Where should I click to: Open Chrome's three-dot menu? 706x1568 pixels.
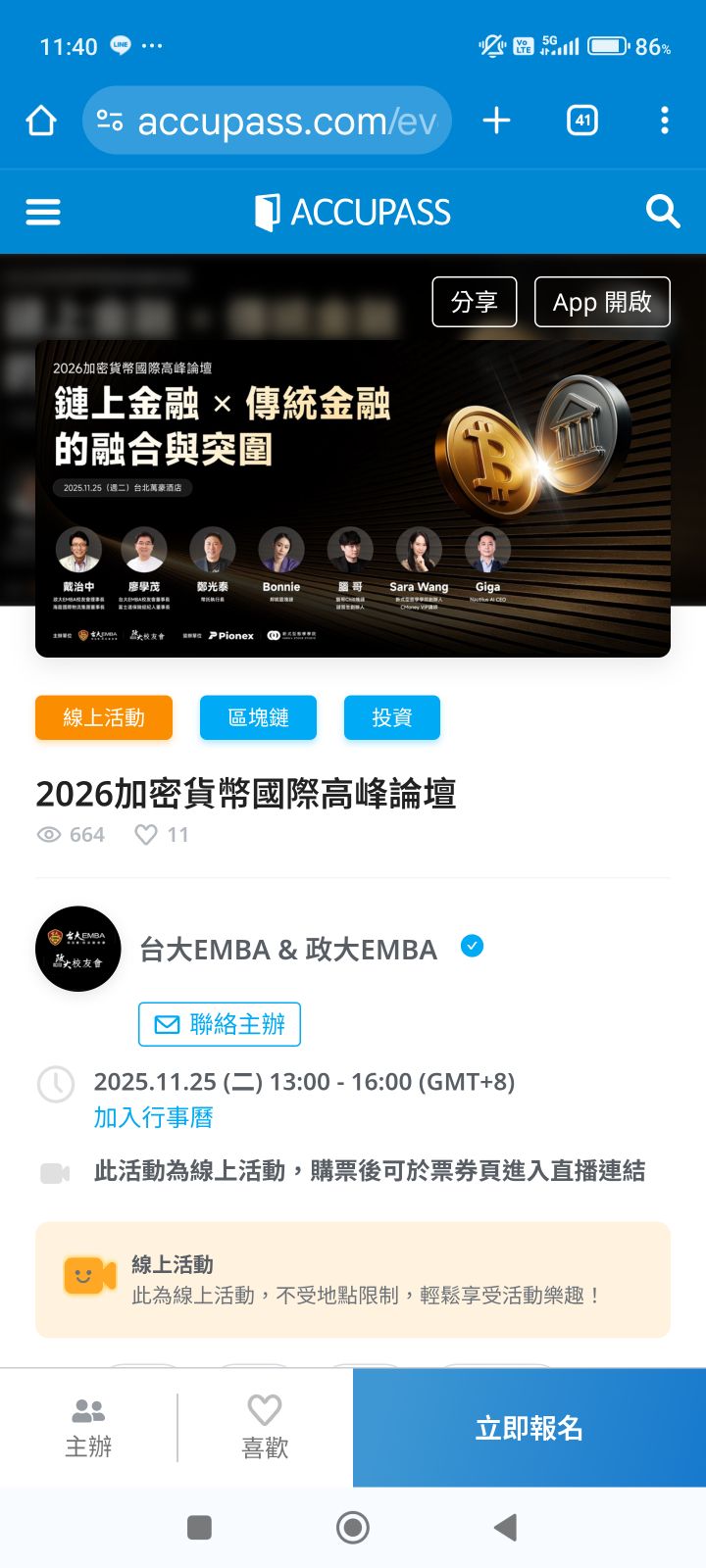(663, 120)
